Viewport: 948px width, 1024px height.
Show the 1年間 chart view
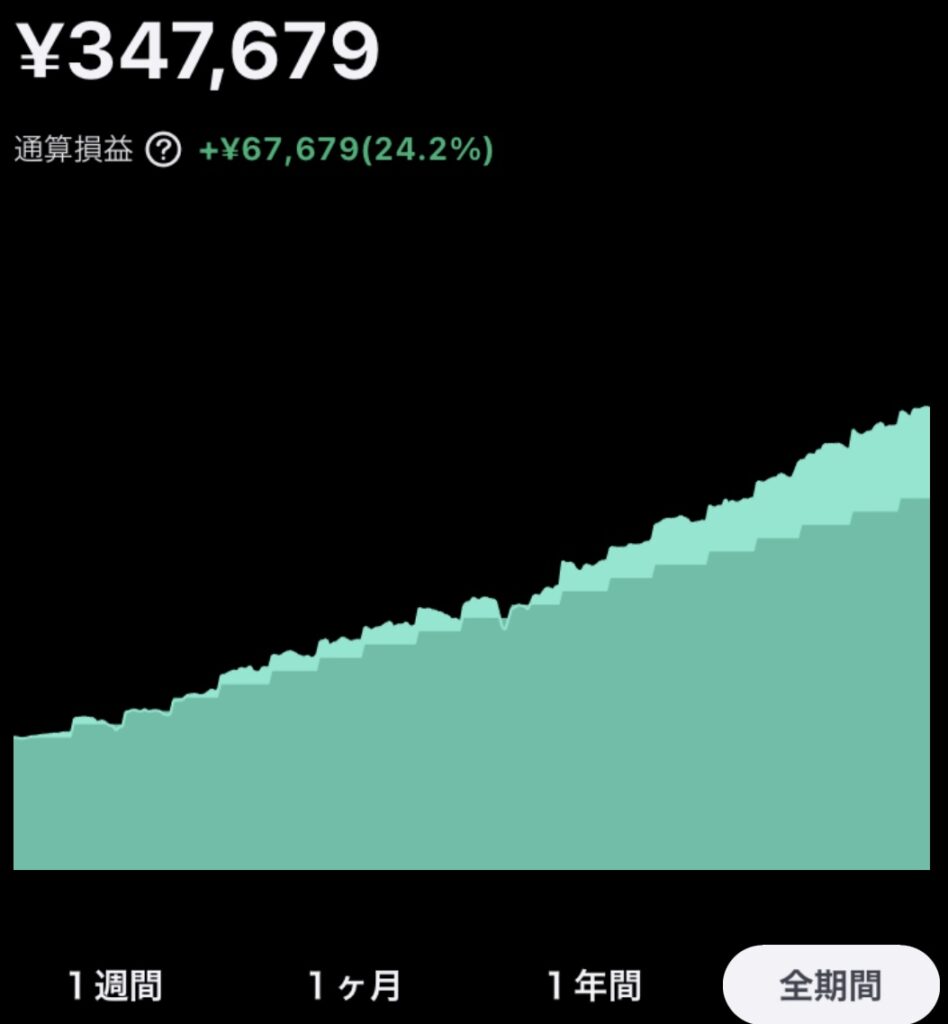pos(593,986)
